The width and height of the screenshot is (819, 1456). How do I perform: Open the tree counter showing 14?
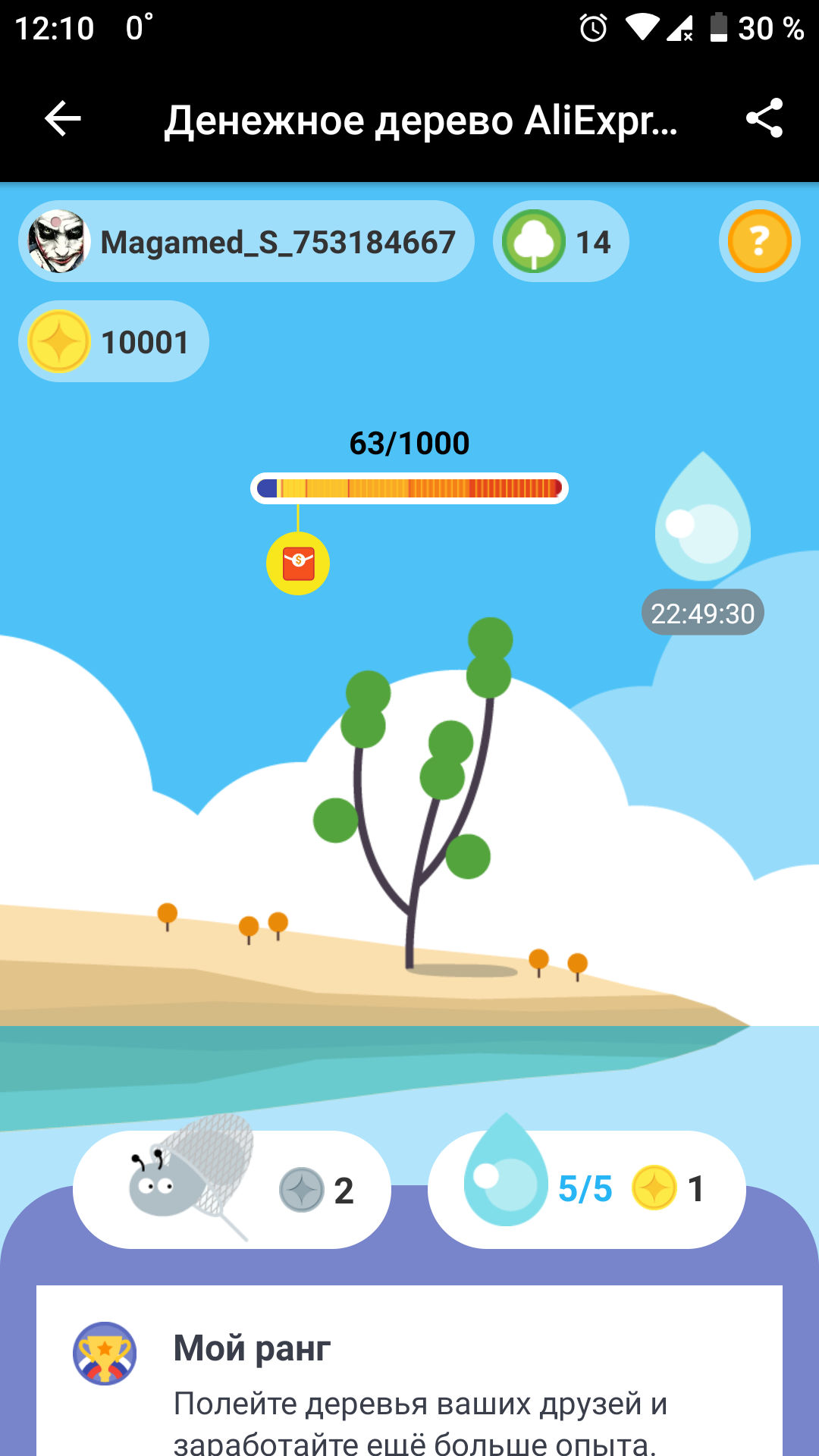point(561,241)
